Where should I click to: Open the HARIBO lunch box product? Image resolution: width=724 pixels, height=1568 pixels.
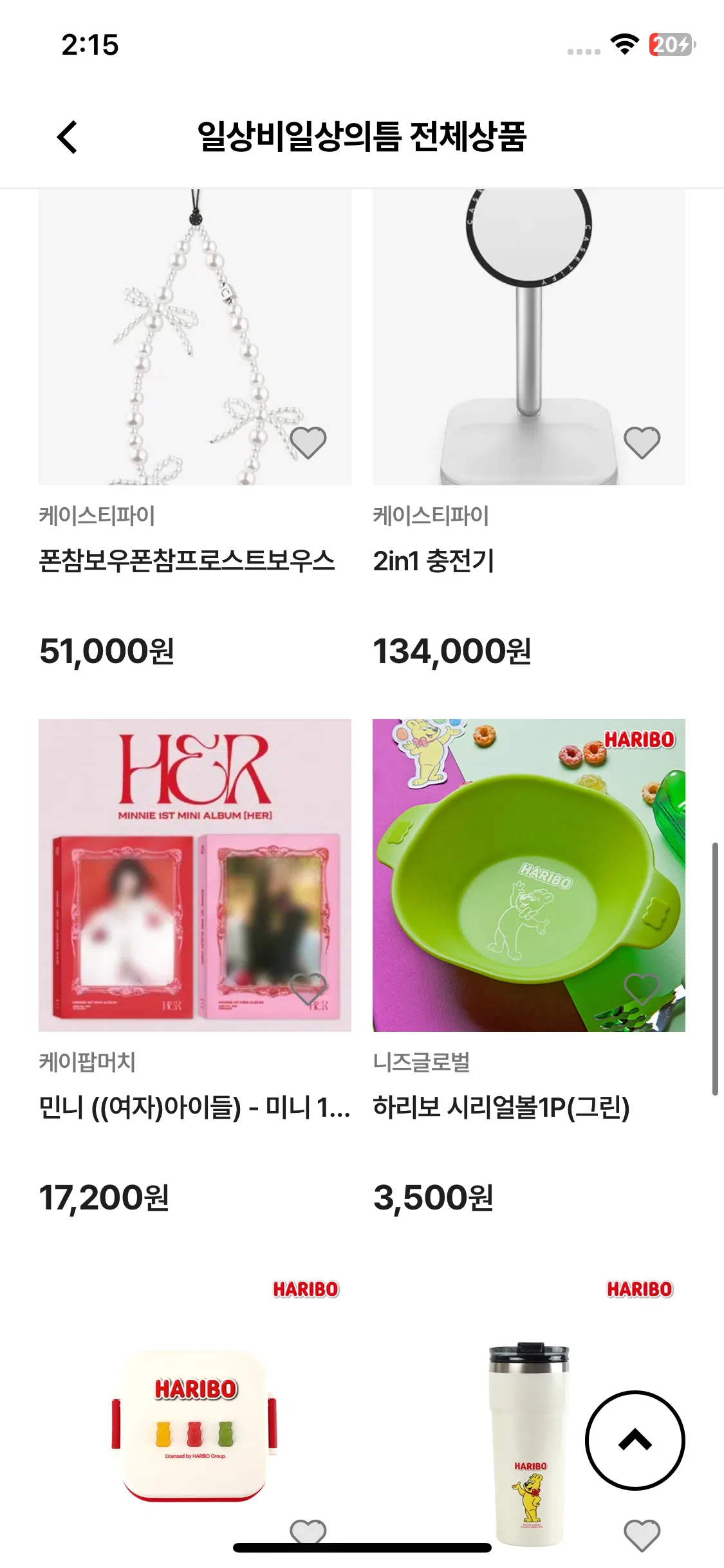194,1416
